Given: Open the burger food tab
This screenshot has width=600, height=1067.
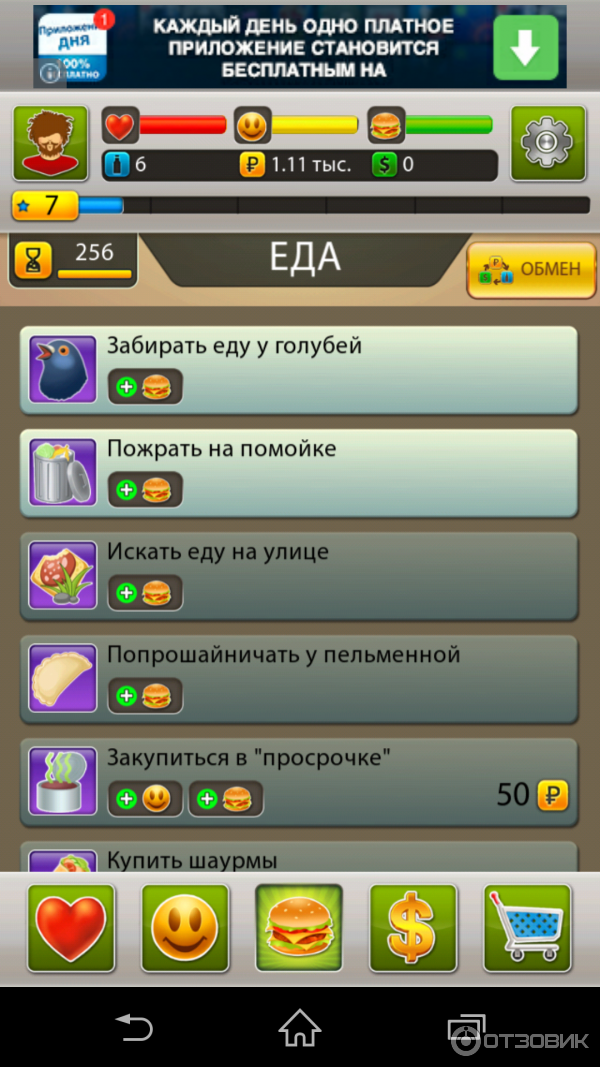Looking at the screenshot, I should click(x=299, y=928).
